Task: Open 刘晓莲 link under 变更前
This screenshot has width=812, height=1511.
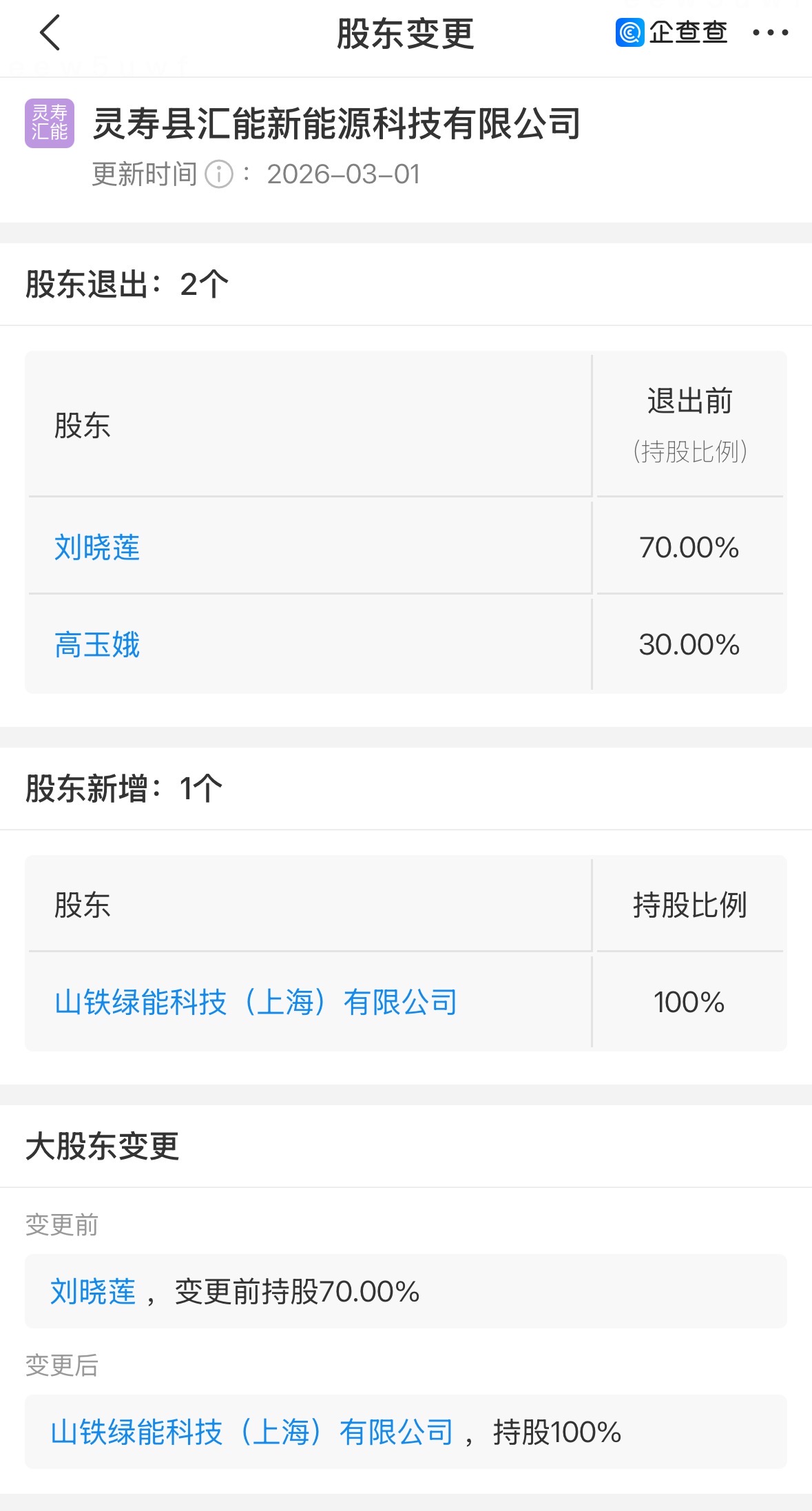Action: coord(93,1291)
